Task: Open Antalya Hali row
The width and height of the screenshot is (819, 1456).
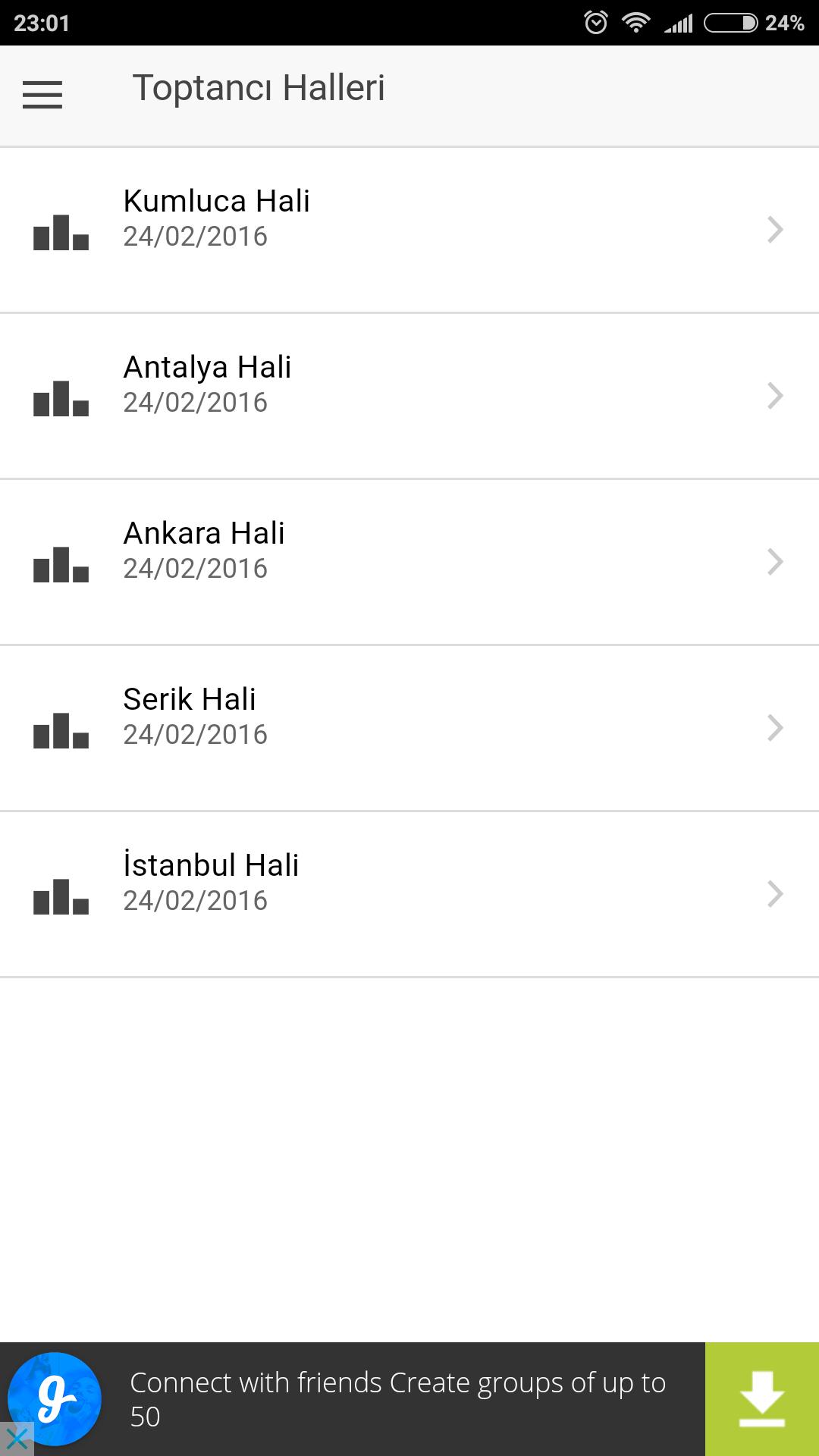Action: 409,396
